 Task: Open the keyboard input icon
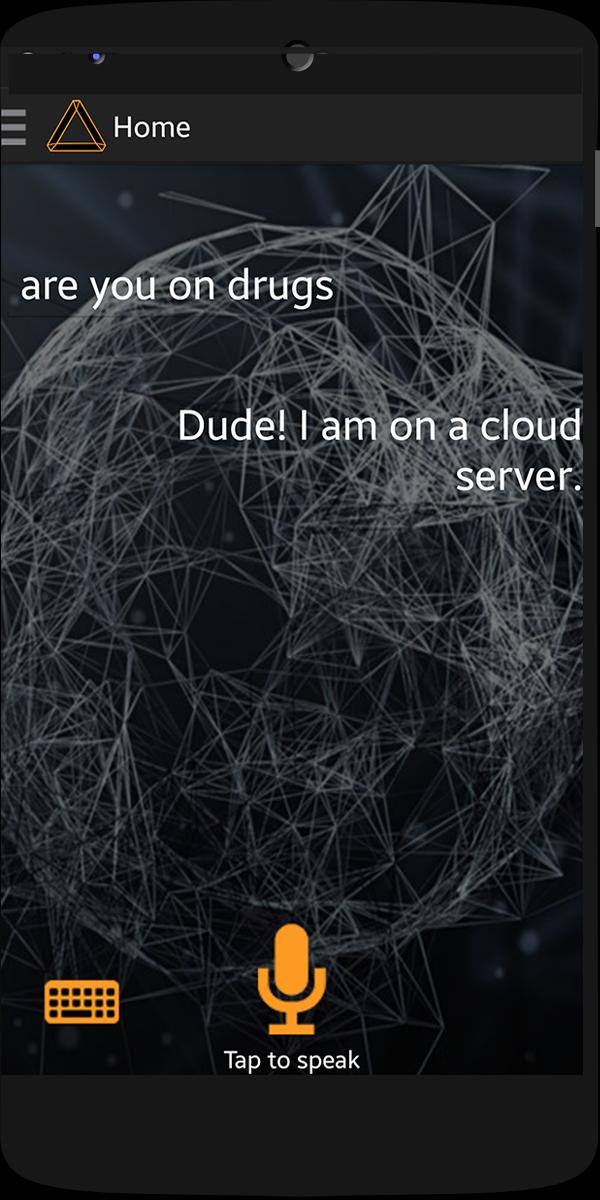coord(82,1001)
